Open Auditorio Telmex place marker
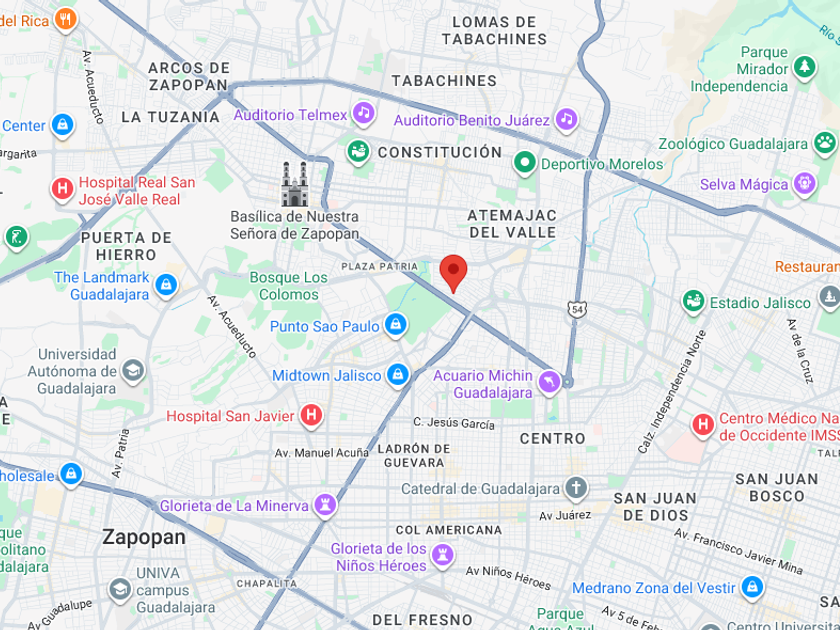Image resolution: width=840 pixels, height=630 pixels. (364, 114)
